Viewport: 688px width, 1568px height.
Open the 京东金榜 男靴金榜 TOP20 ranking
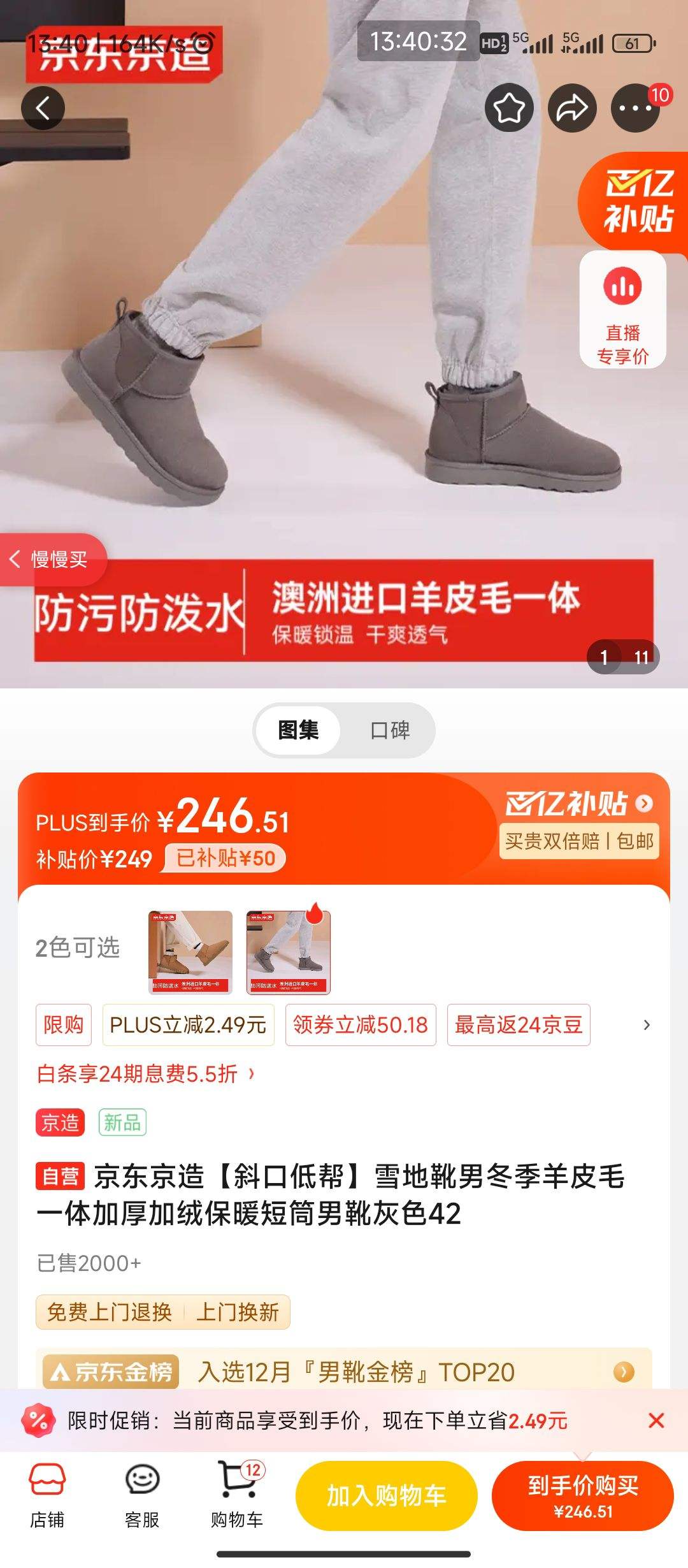[344, 1372]
